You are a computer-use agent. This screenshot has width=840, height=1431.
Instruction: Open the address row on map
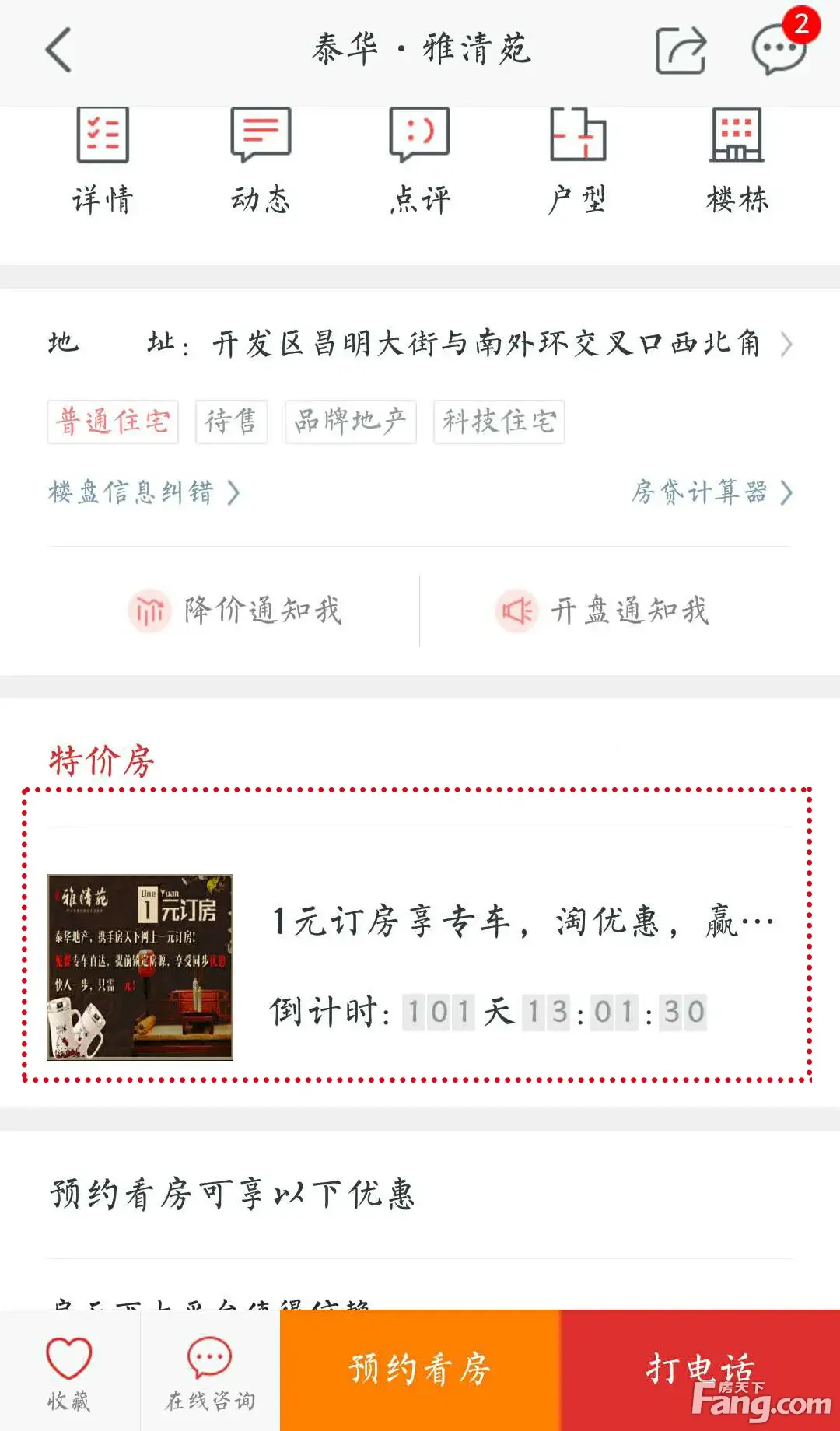pos(420,343)
